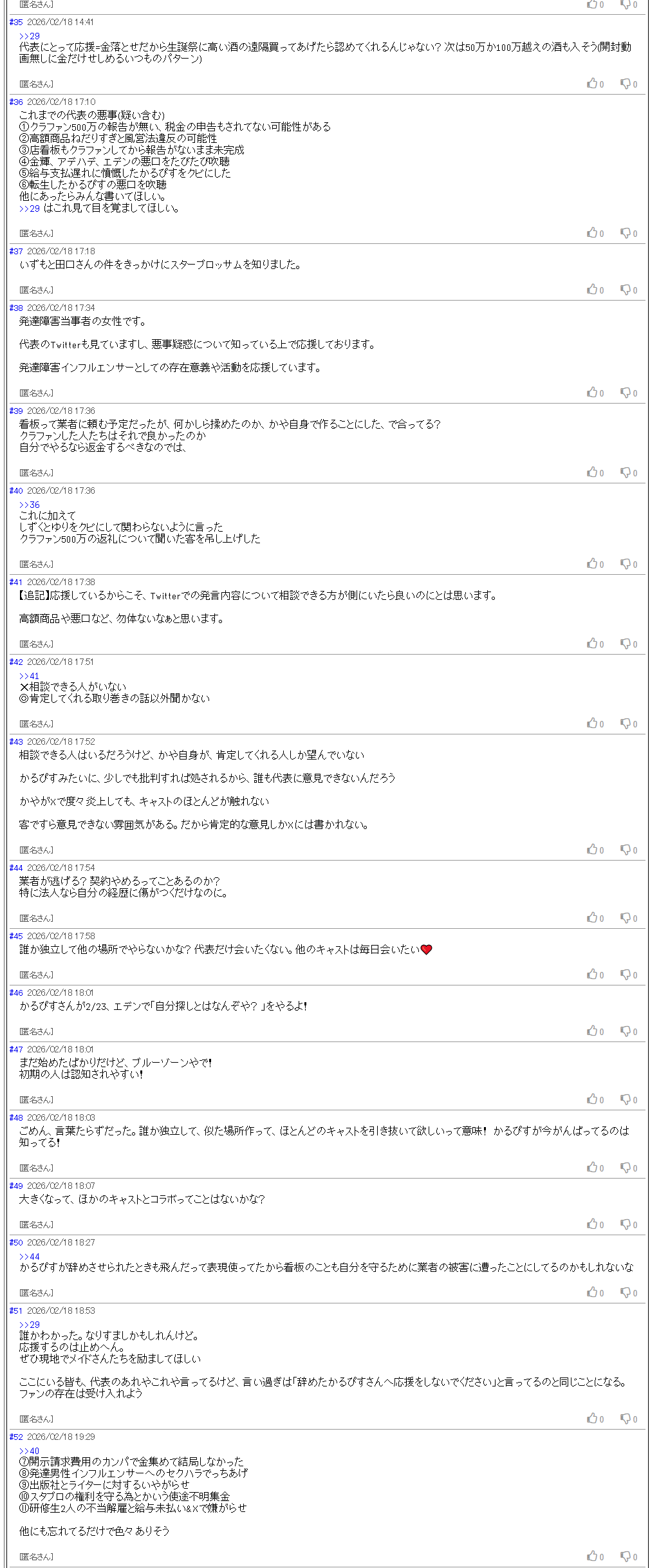Tap post number #37 link
Screen dimensions: 650x1568
point(16,251)
